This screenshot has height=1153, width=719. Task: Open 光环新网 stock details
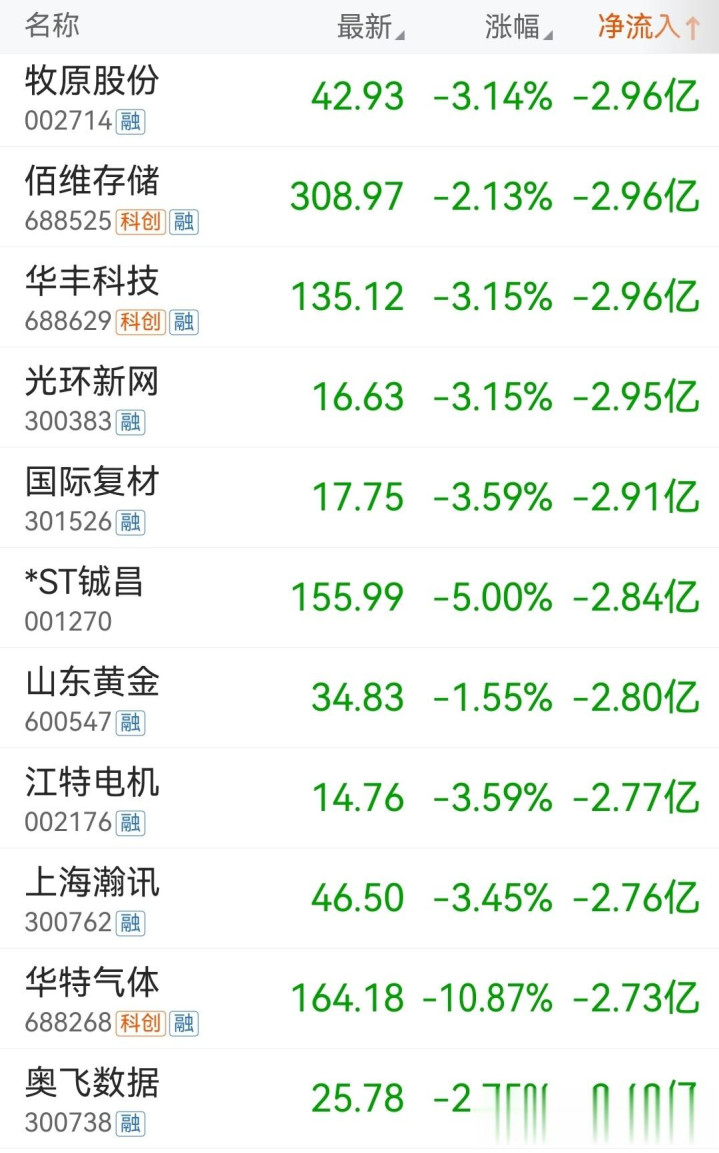(x=360, y=397)
